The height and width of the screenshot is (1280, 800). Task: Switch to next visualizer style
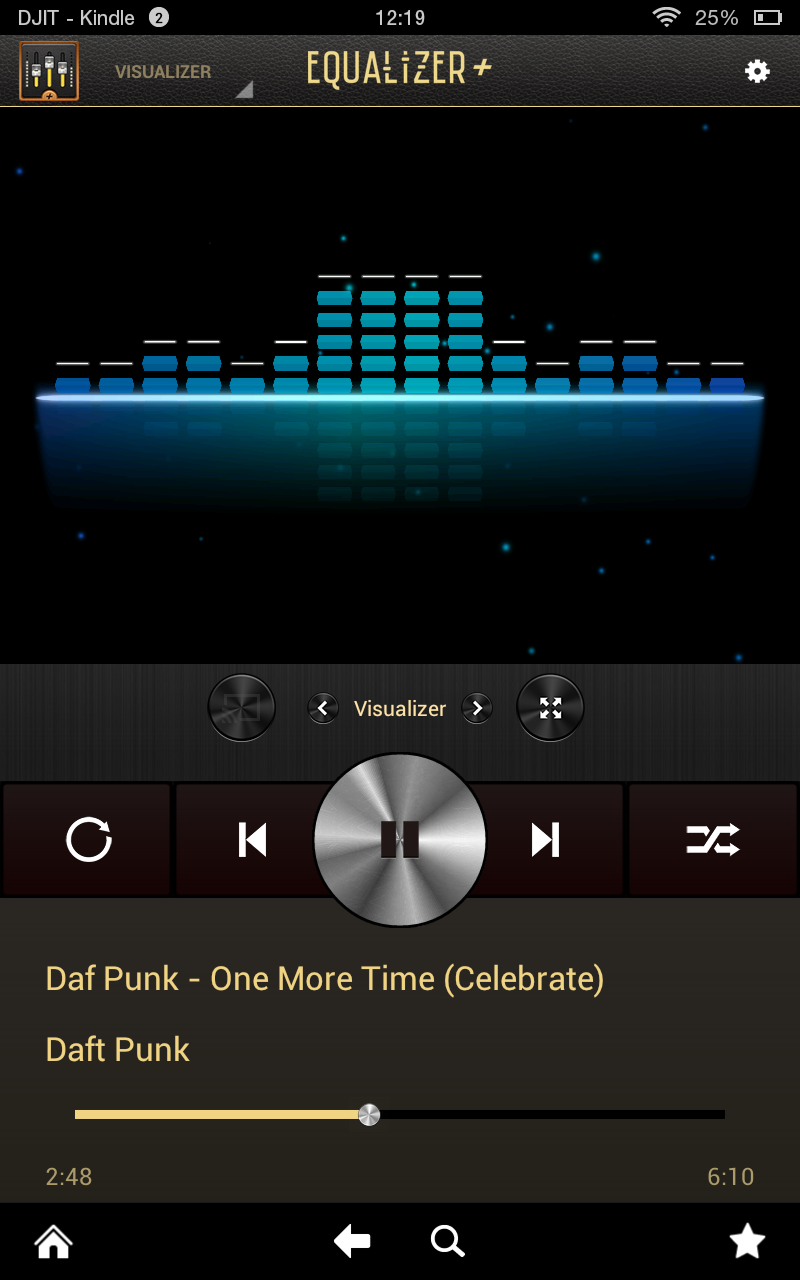477,708
